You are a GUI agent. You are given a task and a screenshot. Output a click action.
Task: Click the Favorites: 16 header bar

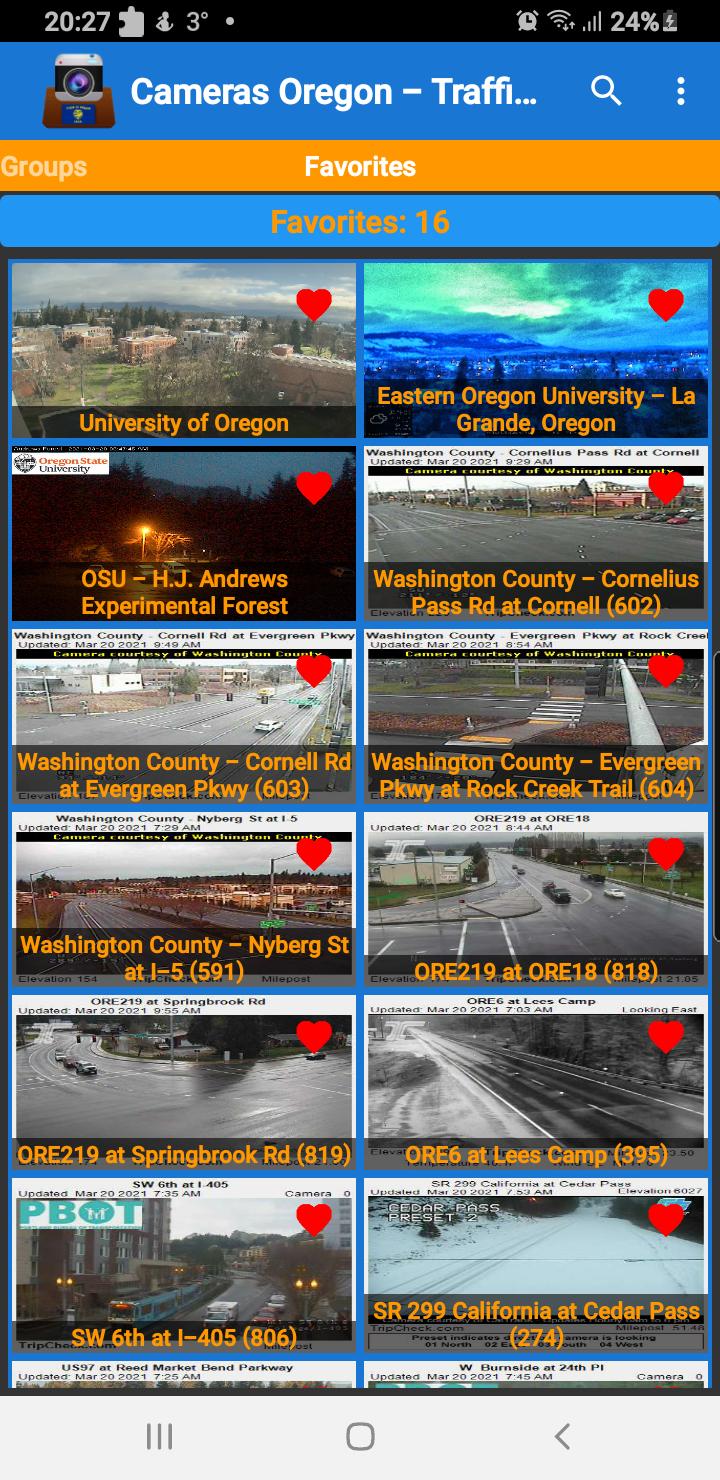point(360,219)
